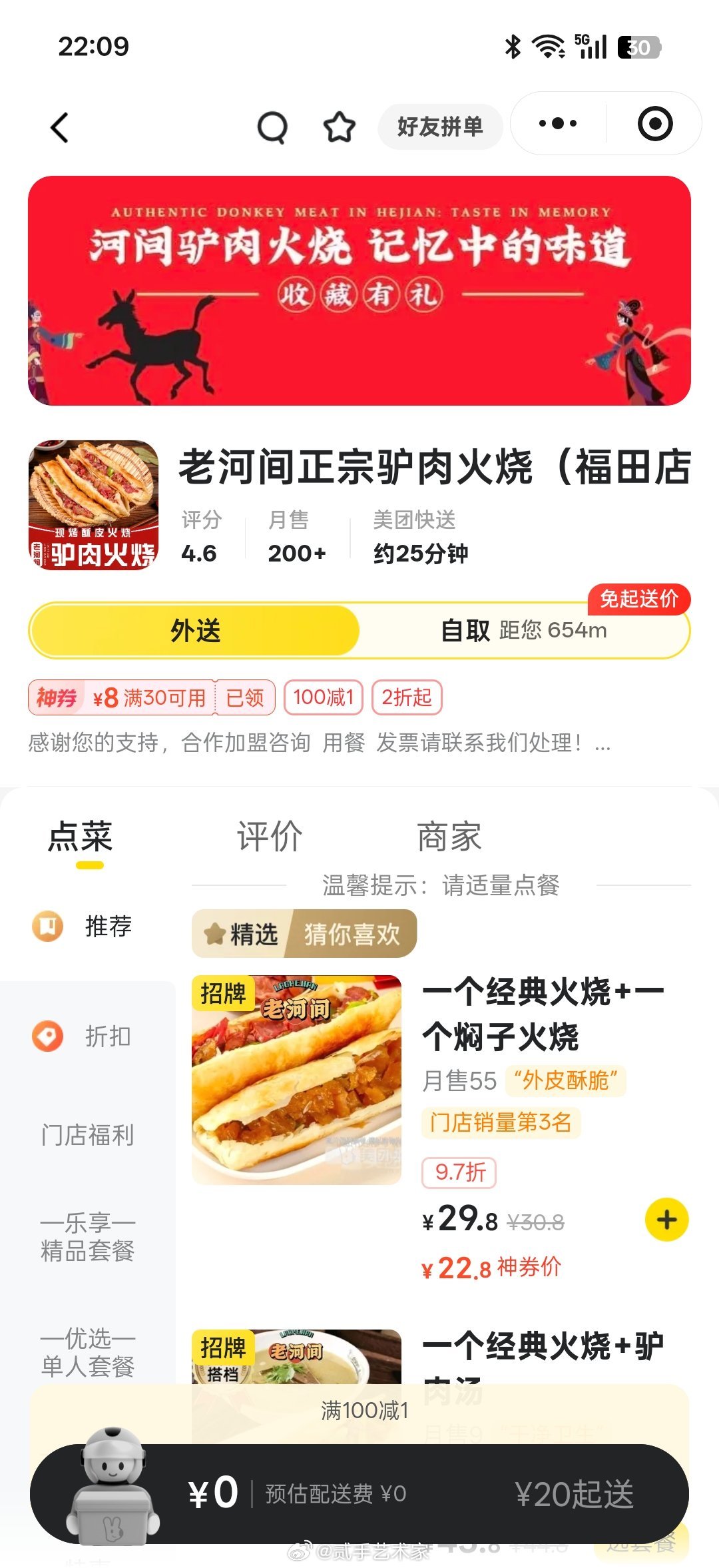Tap the mini-program capsule circle icon
719x1568 pixels.
point(654,124)
